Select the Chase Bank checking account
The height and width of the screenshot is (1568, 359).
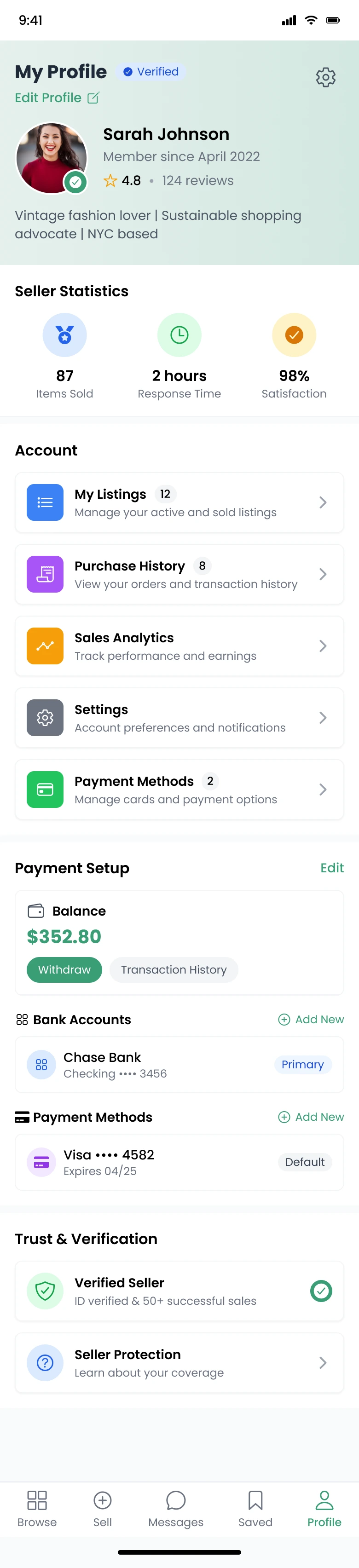tap(179, 1065)
